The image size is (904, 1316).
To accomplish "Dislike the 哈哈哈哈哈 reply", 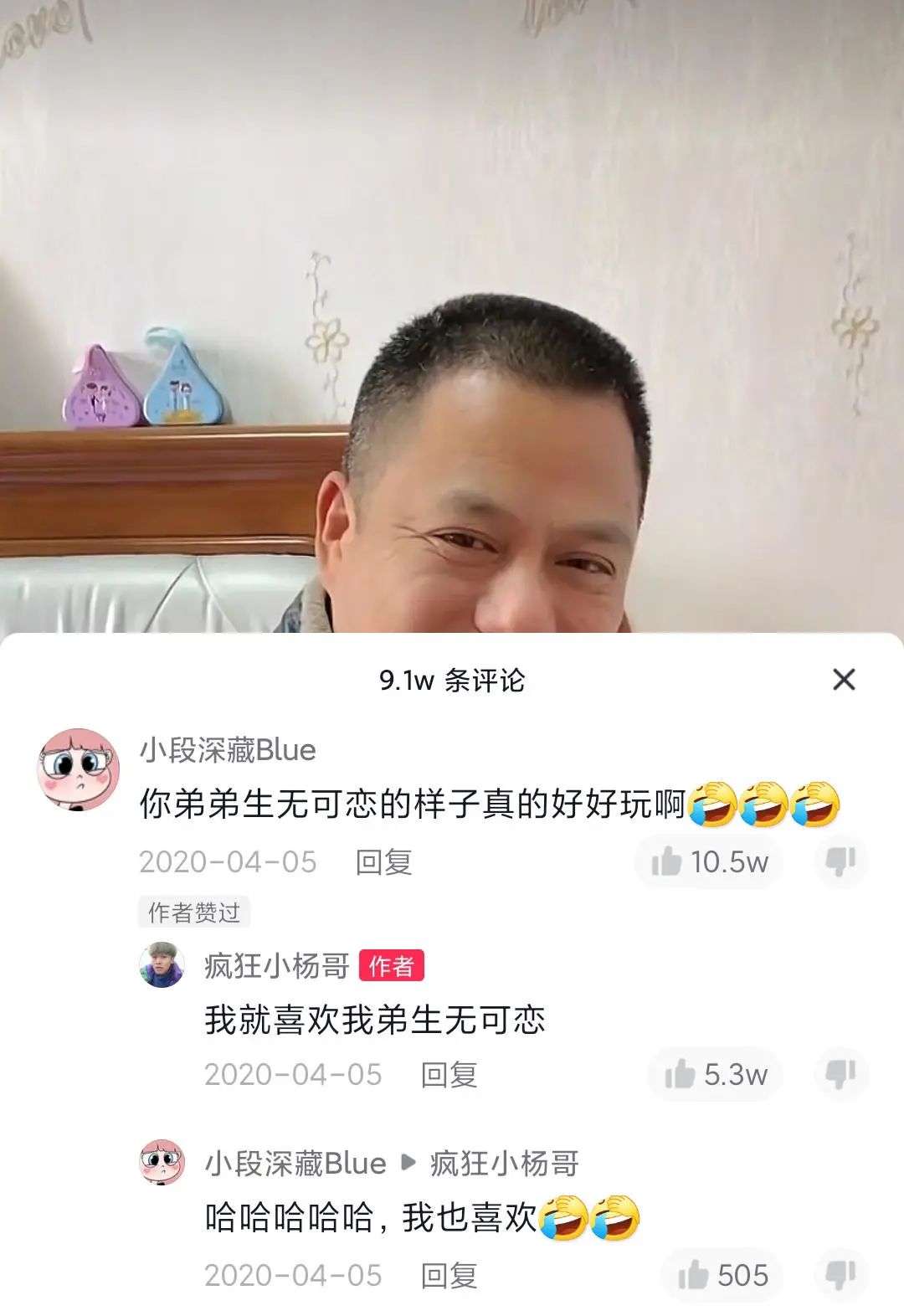I will point(840,1275).
